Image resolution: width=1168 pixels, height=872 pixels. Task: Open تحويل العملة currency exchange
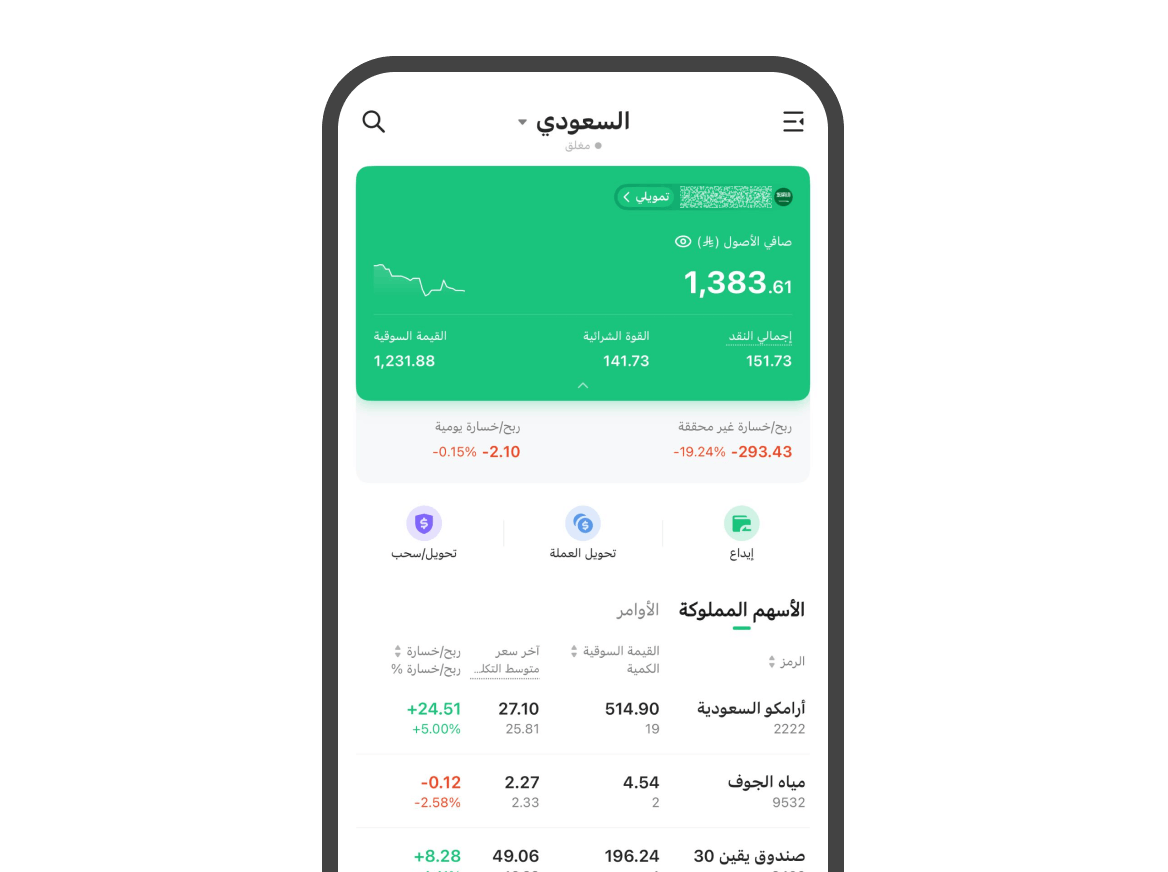click(583, 534)
